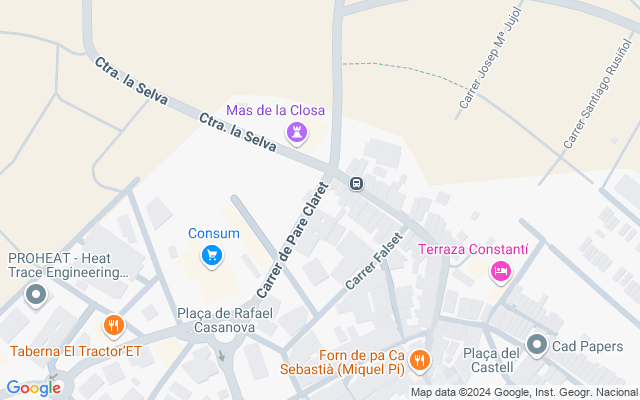Screen dimensions: 640x400
Task: Select the Consum supermarket pin
Action: pos(211,256)
